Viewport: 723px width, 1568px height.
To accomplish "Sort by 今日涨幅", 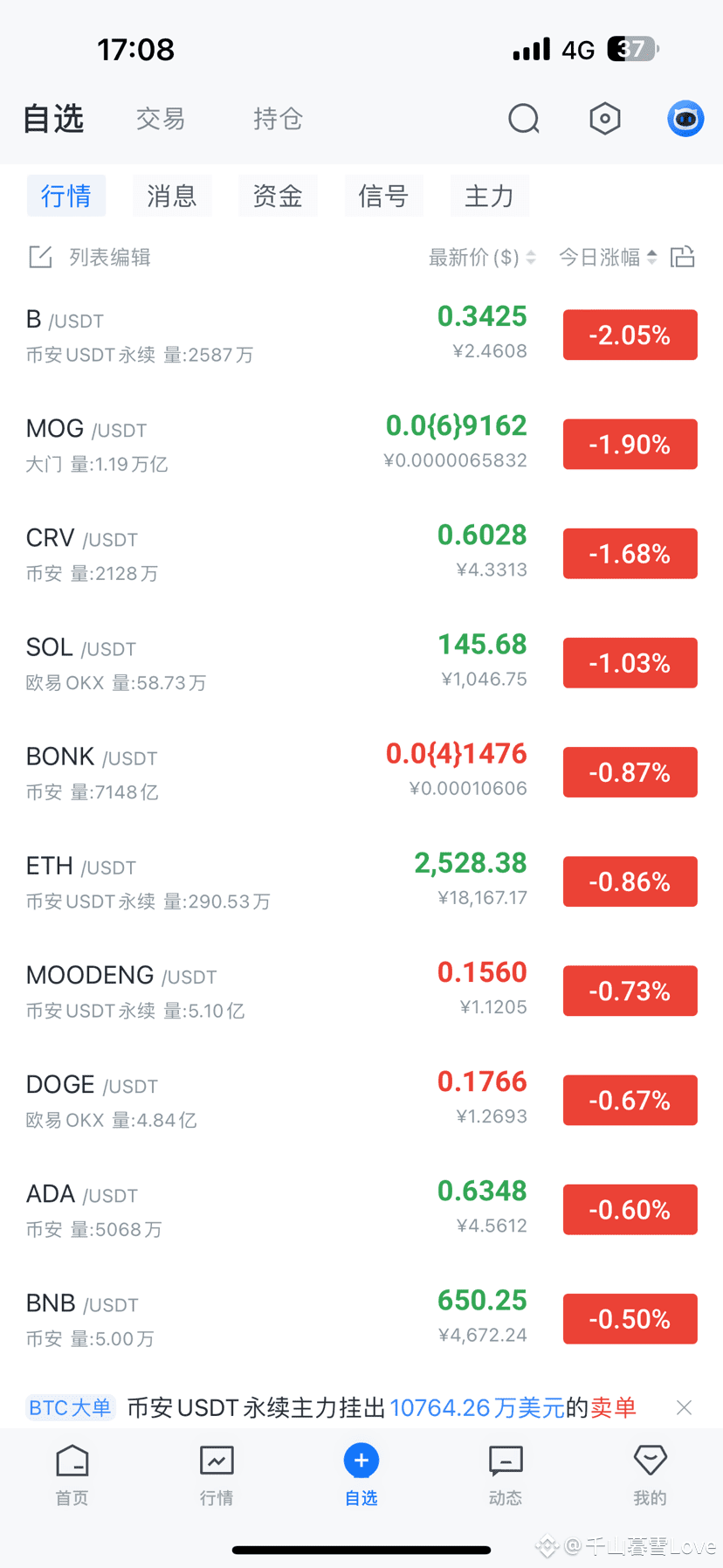I will [608, 257].
